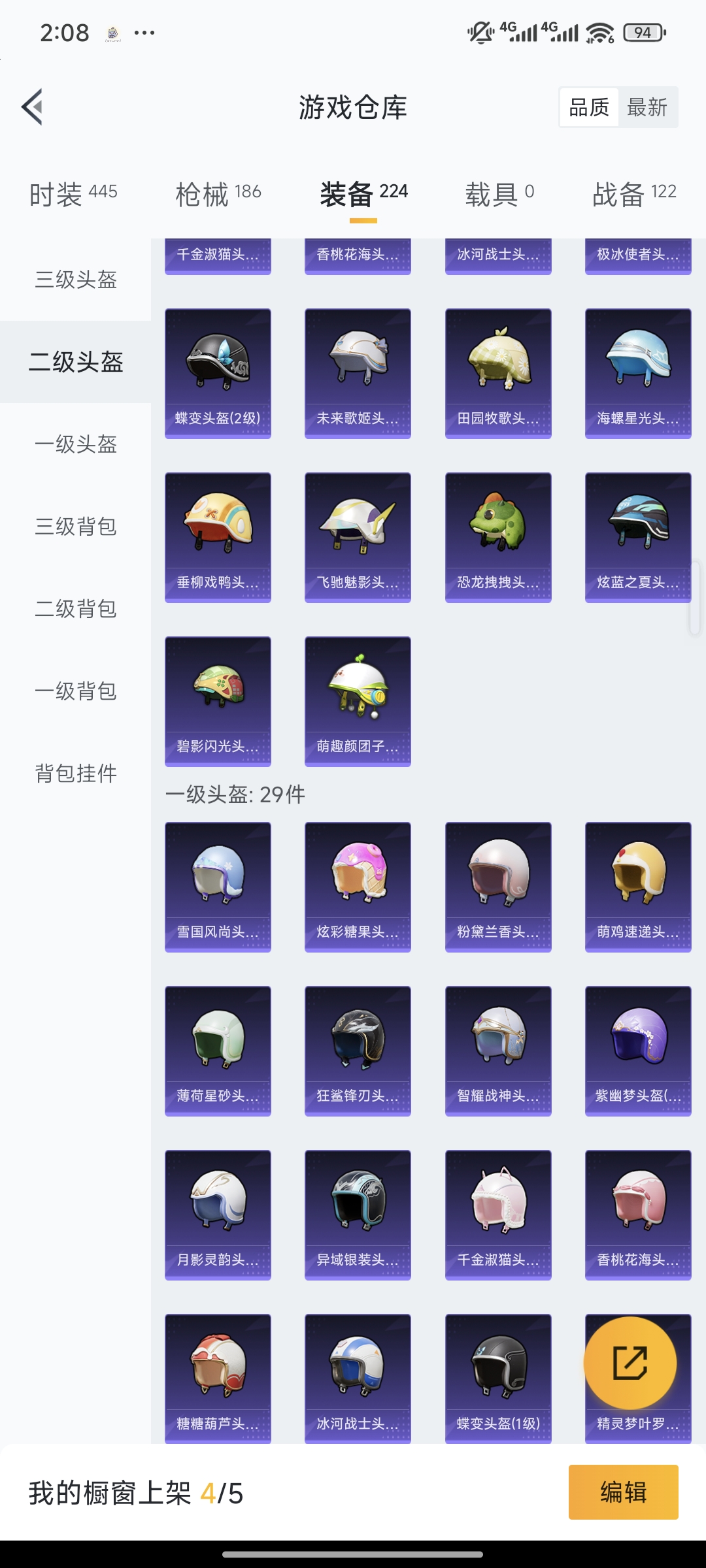Tap the 编辑 button
Image resolution: width=706 pixels, height=1568 pixels.
click(623, 1492)
